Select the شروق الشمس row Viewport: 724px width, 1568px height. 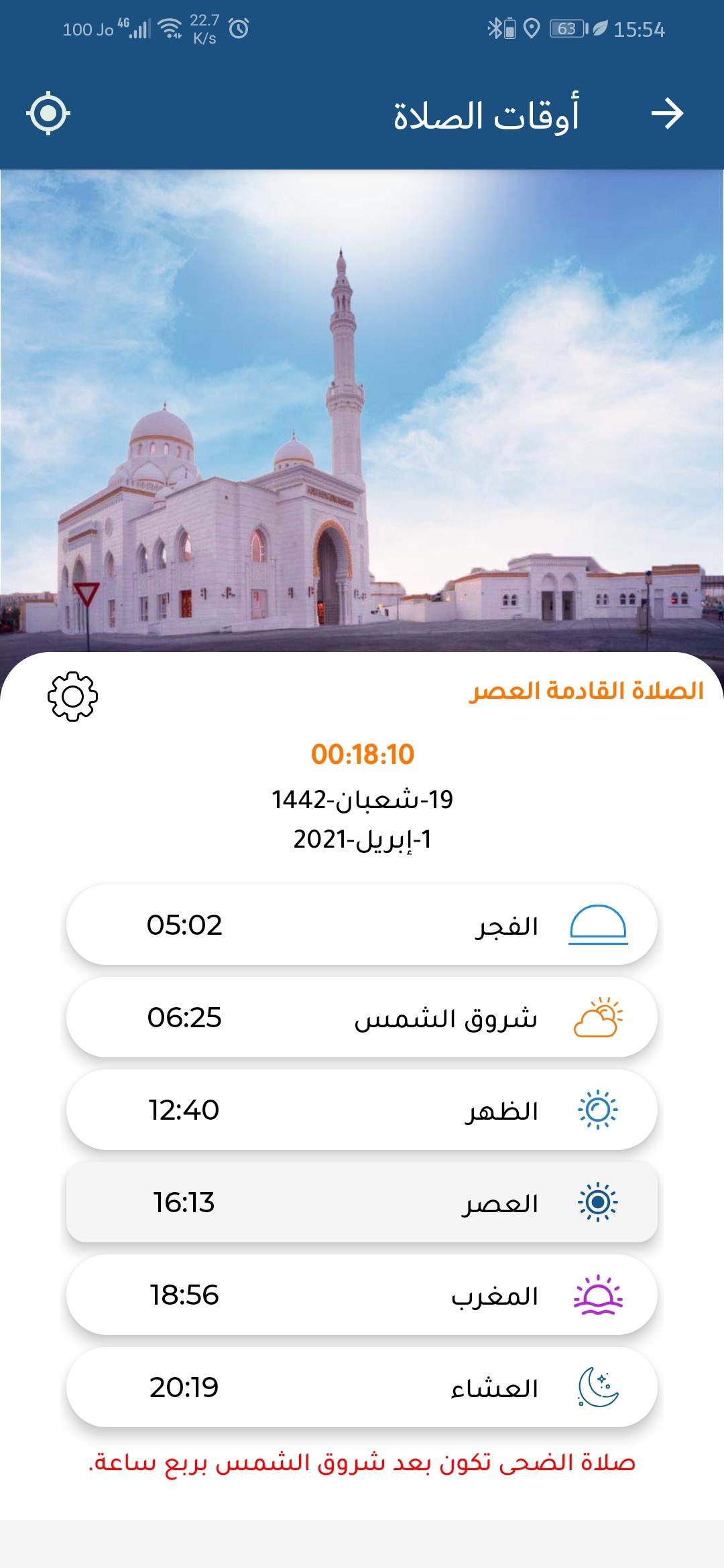[x=362, y=1018]
